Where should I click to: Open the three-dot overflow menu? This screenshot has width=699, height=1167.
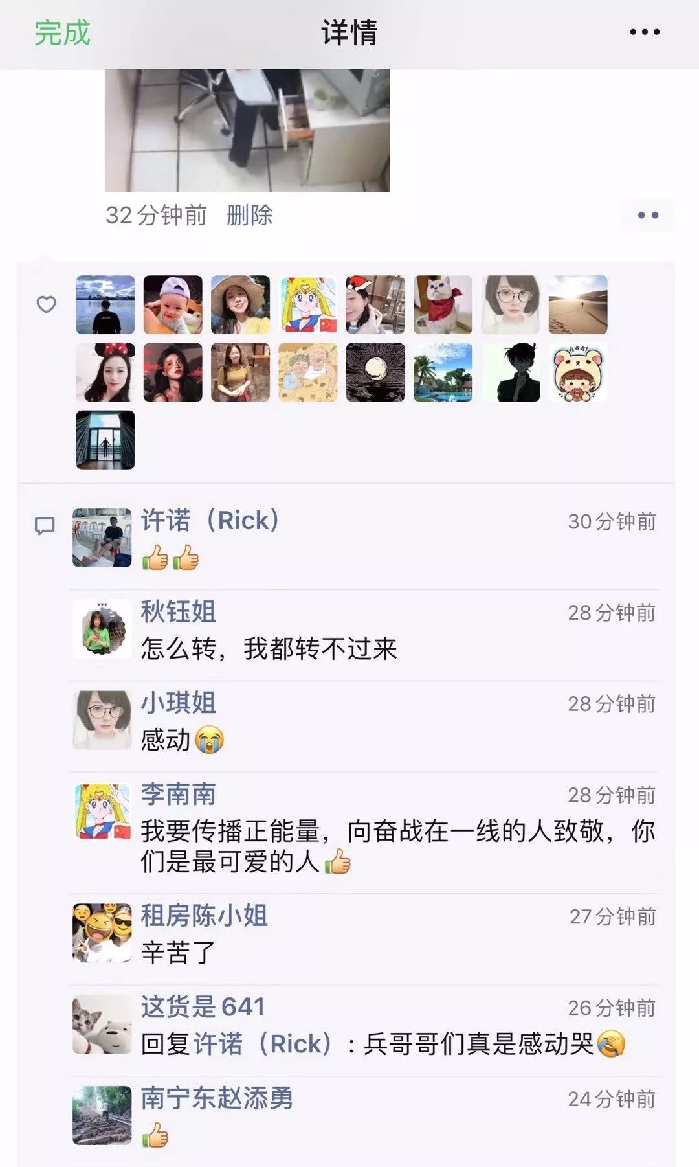click(x=645, y=33)
